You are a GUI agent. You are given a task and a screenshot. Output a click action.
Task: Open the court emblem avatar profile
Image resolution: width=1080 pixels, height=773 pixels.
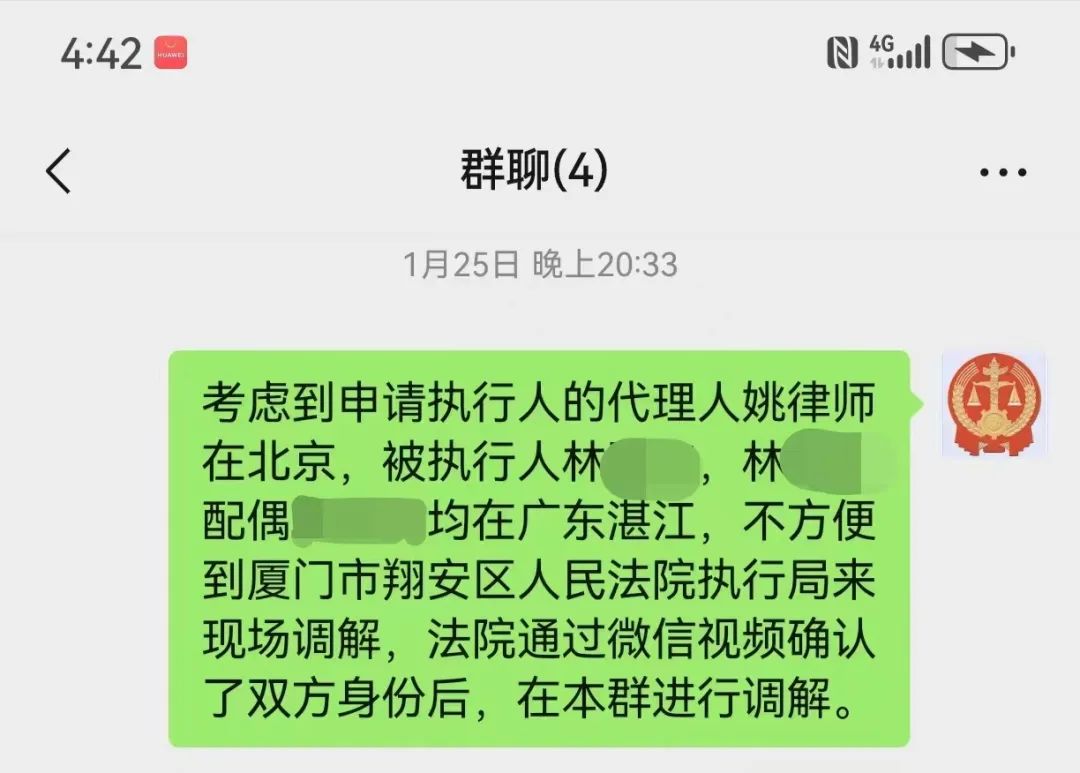993,404
